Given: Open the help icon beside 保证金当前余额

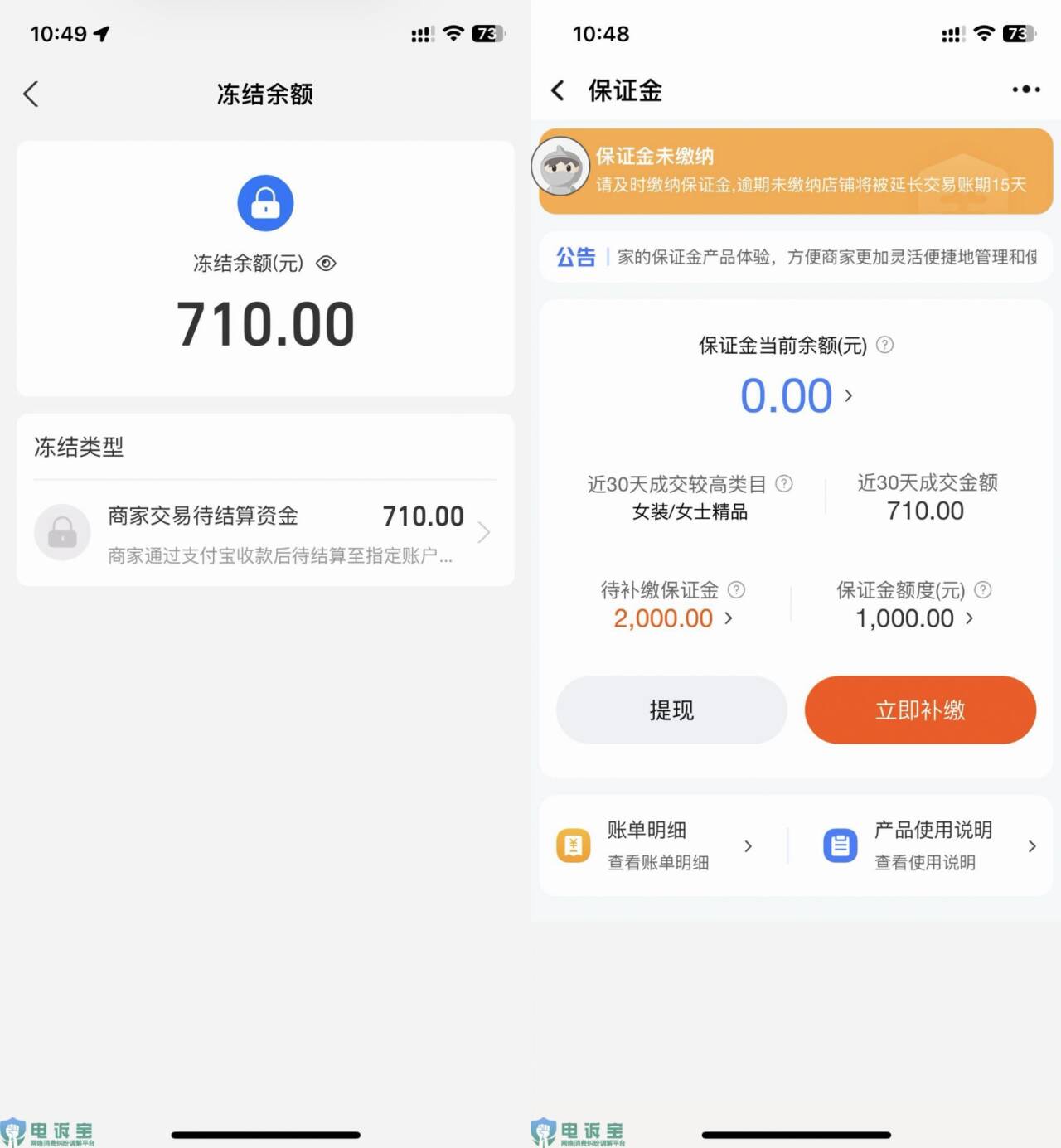Looking at the screenshot, I should 885,346.
